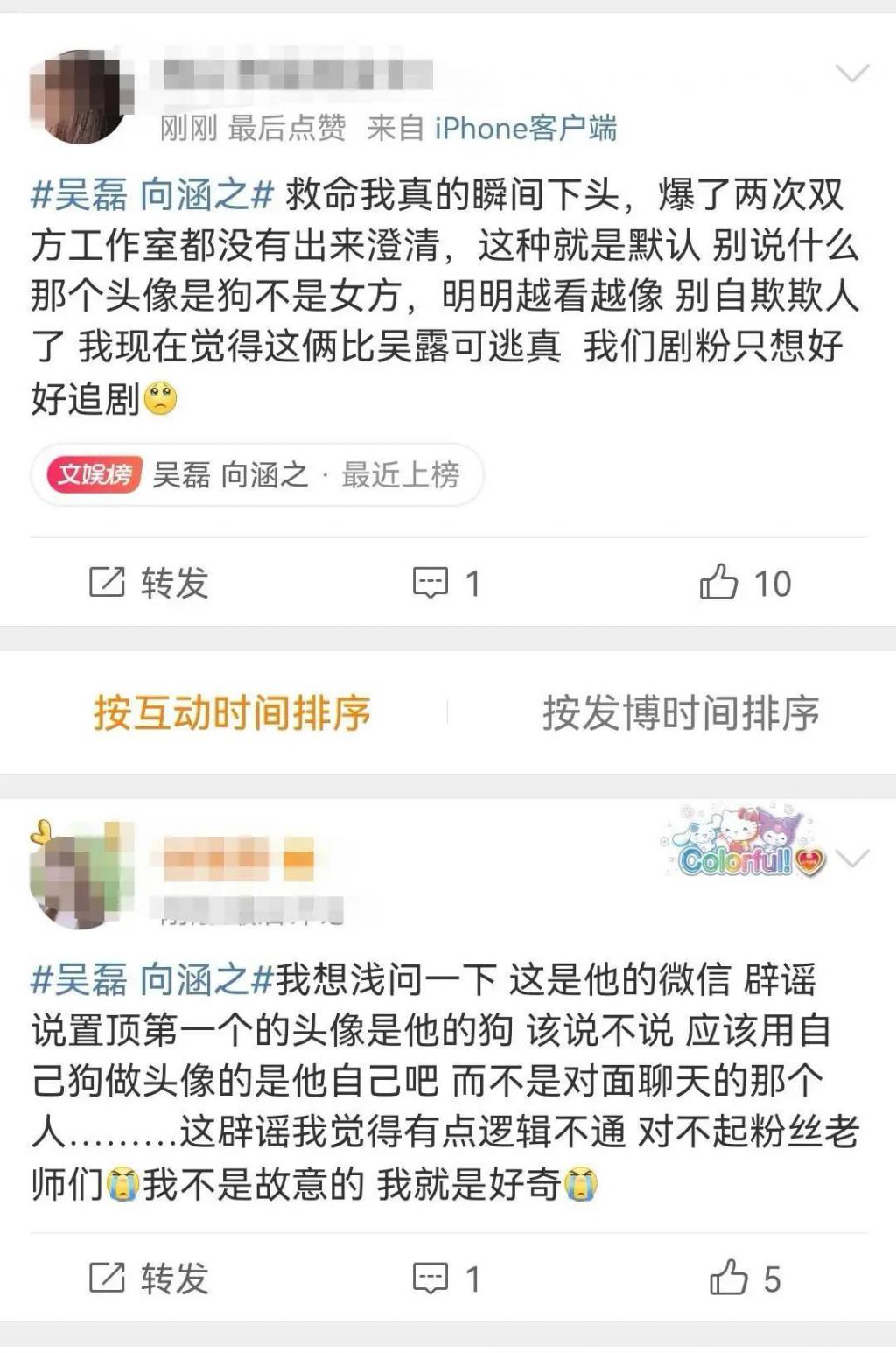
Task: Open the second poster's profile avatar
Action: tap(80, 873)
